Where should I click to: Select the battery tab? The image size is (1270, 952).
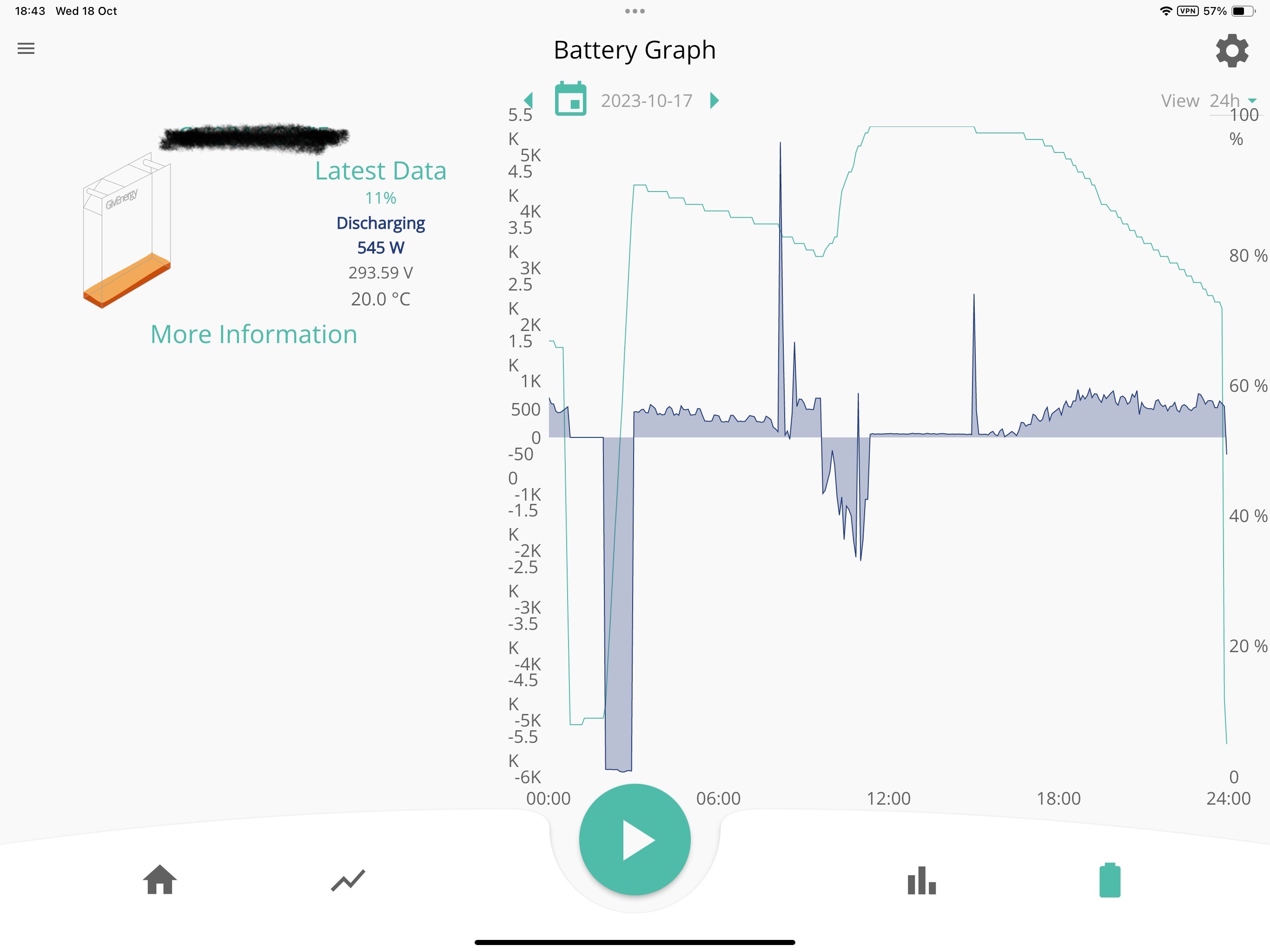(x=1110, y=879)
